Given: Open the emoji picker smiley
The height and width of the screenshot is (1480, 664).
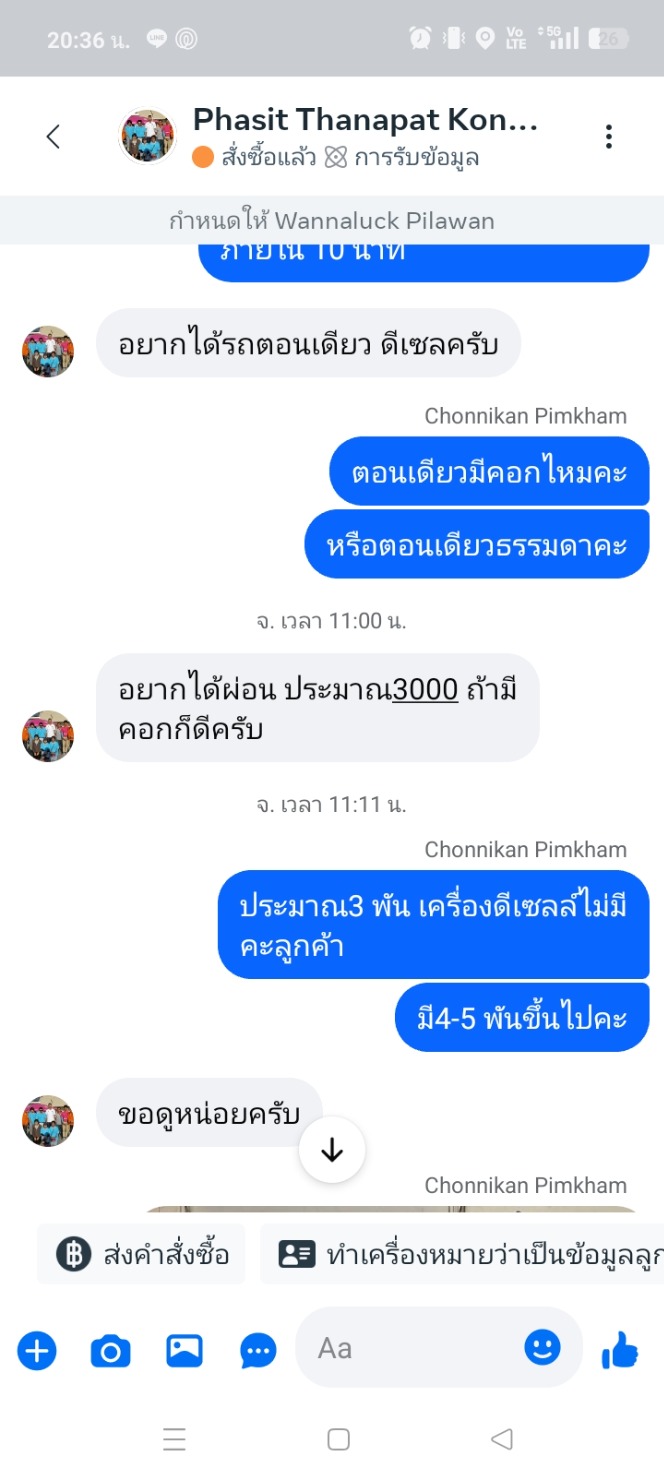Looking at the screenshot, I should click(543, 1348).
